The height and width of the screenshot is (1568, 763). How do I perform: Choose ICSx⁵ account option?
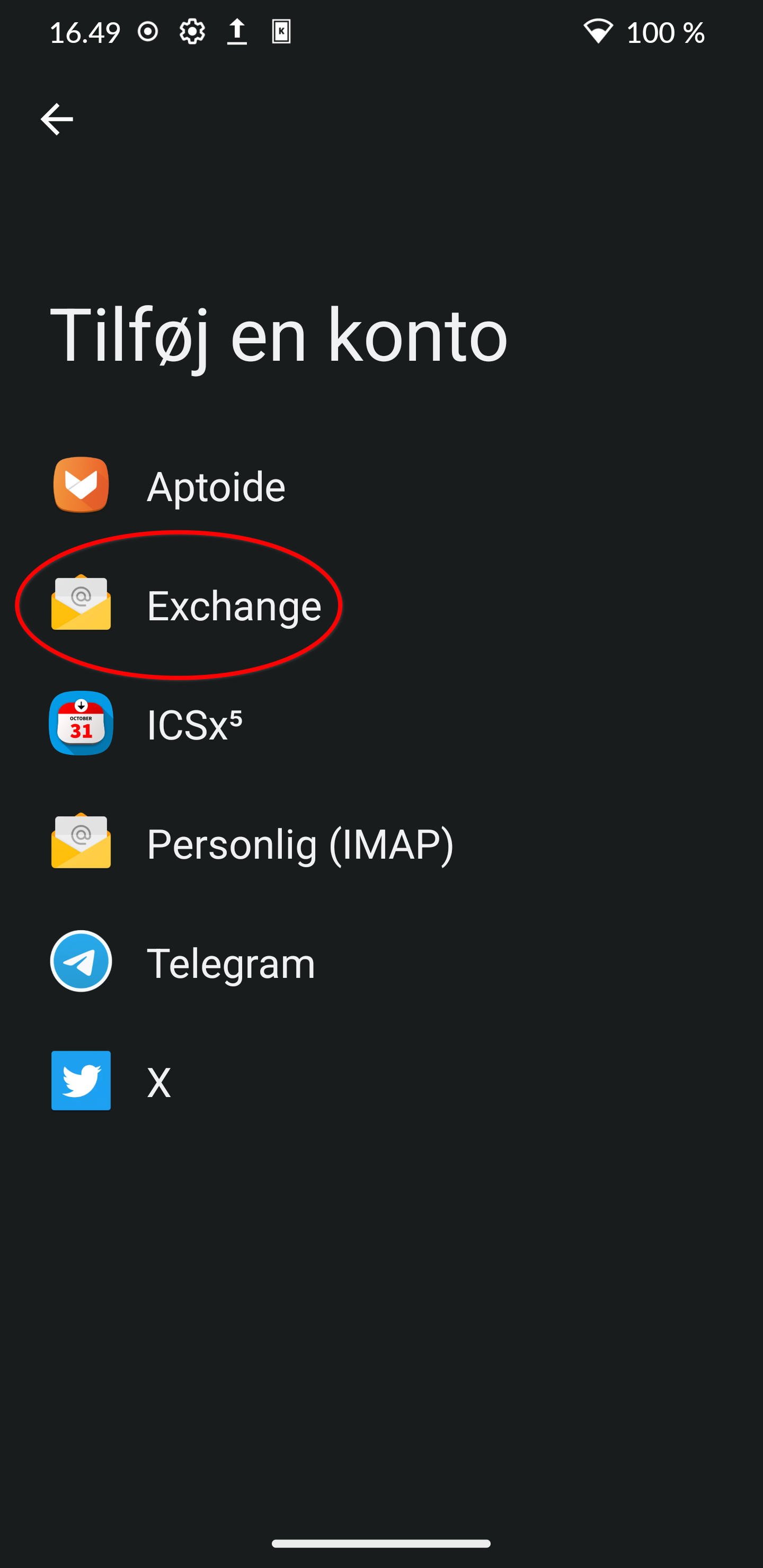(381, 724)
